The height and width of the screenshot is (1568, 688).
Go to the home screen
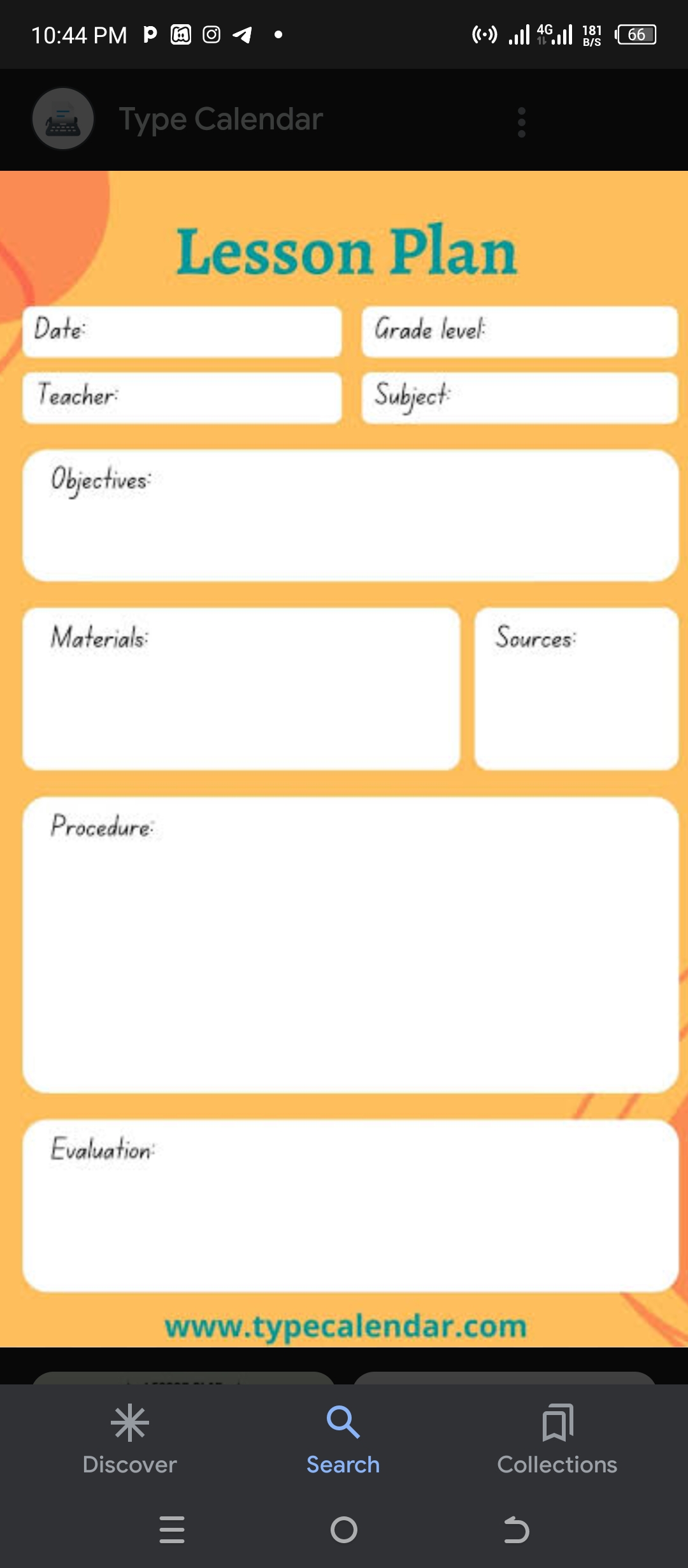pos(344,1530)
